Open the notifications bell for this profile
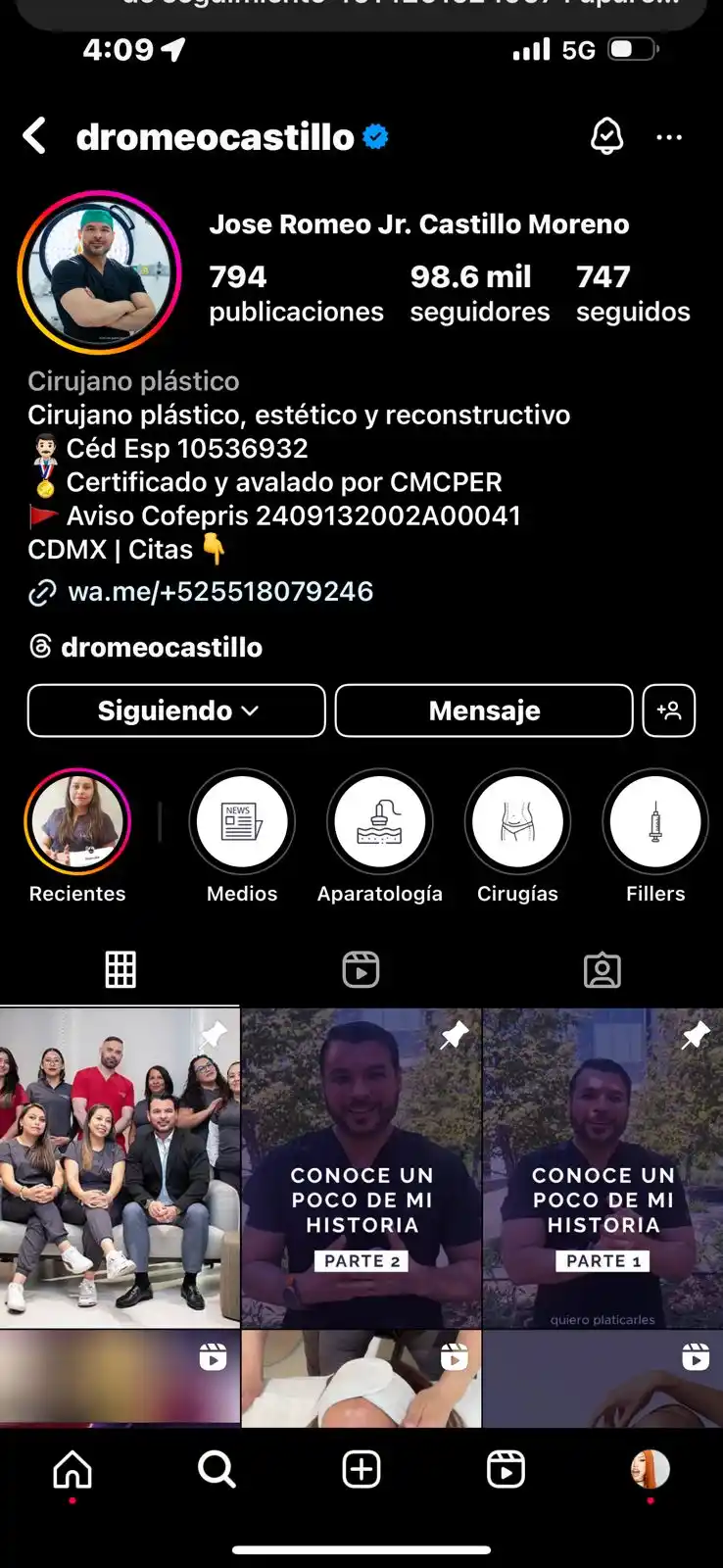 (606, 136)
